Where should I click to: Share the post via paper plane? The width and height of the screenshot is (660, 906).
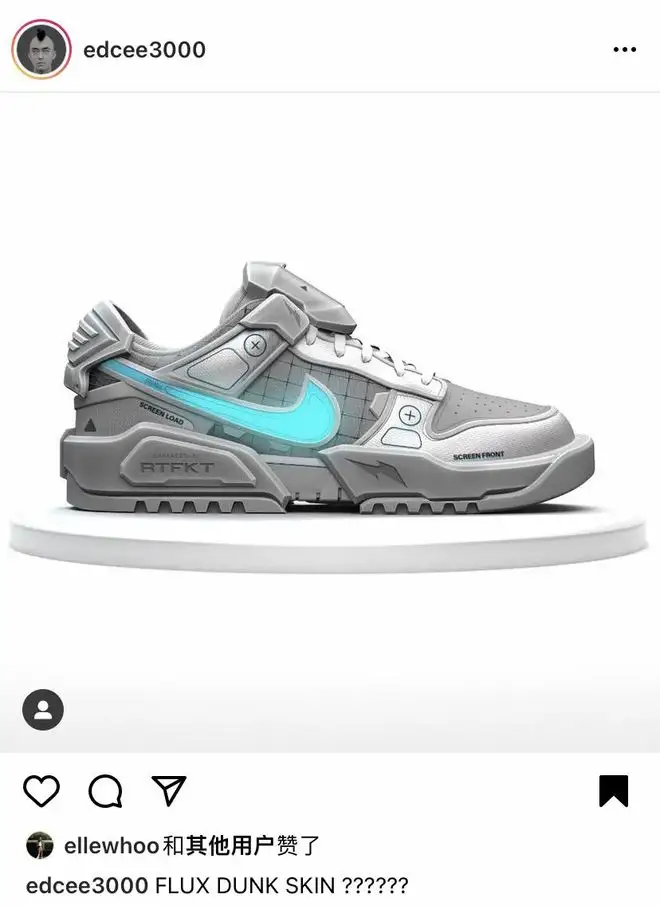click(x=169, y=790)
